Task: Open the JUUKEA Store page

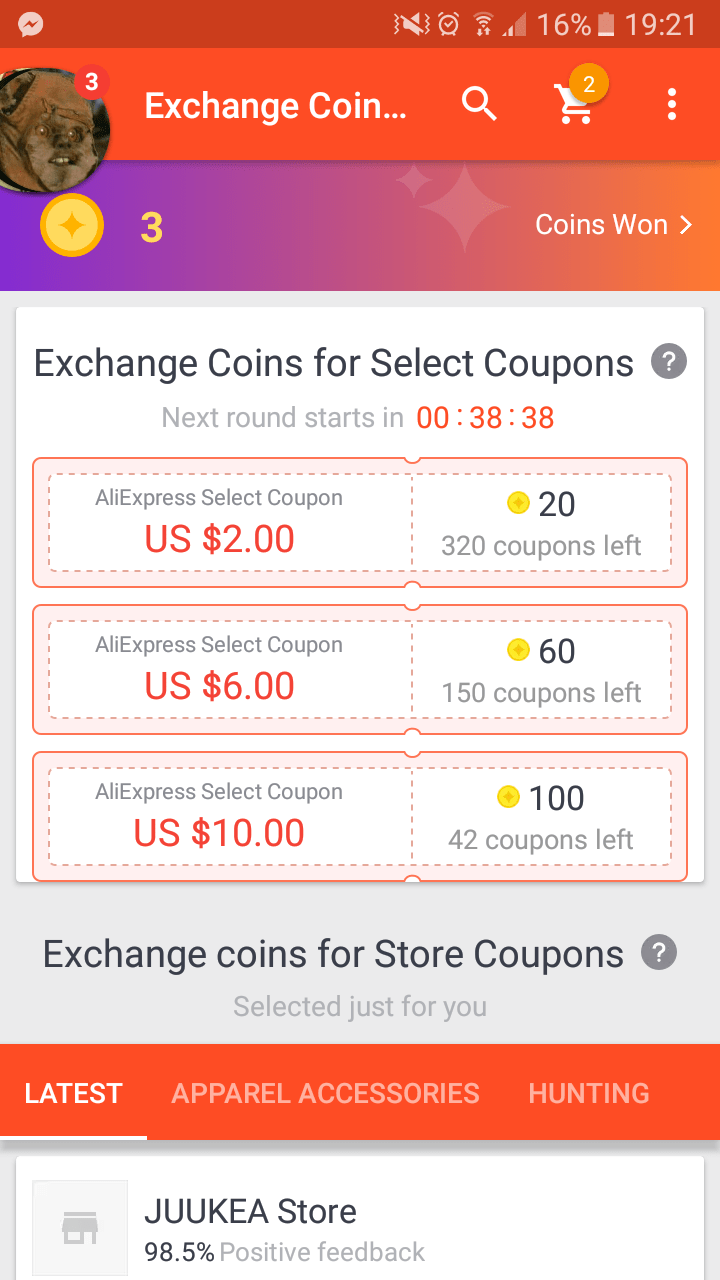Action: 251,1211
